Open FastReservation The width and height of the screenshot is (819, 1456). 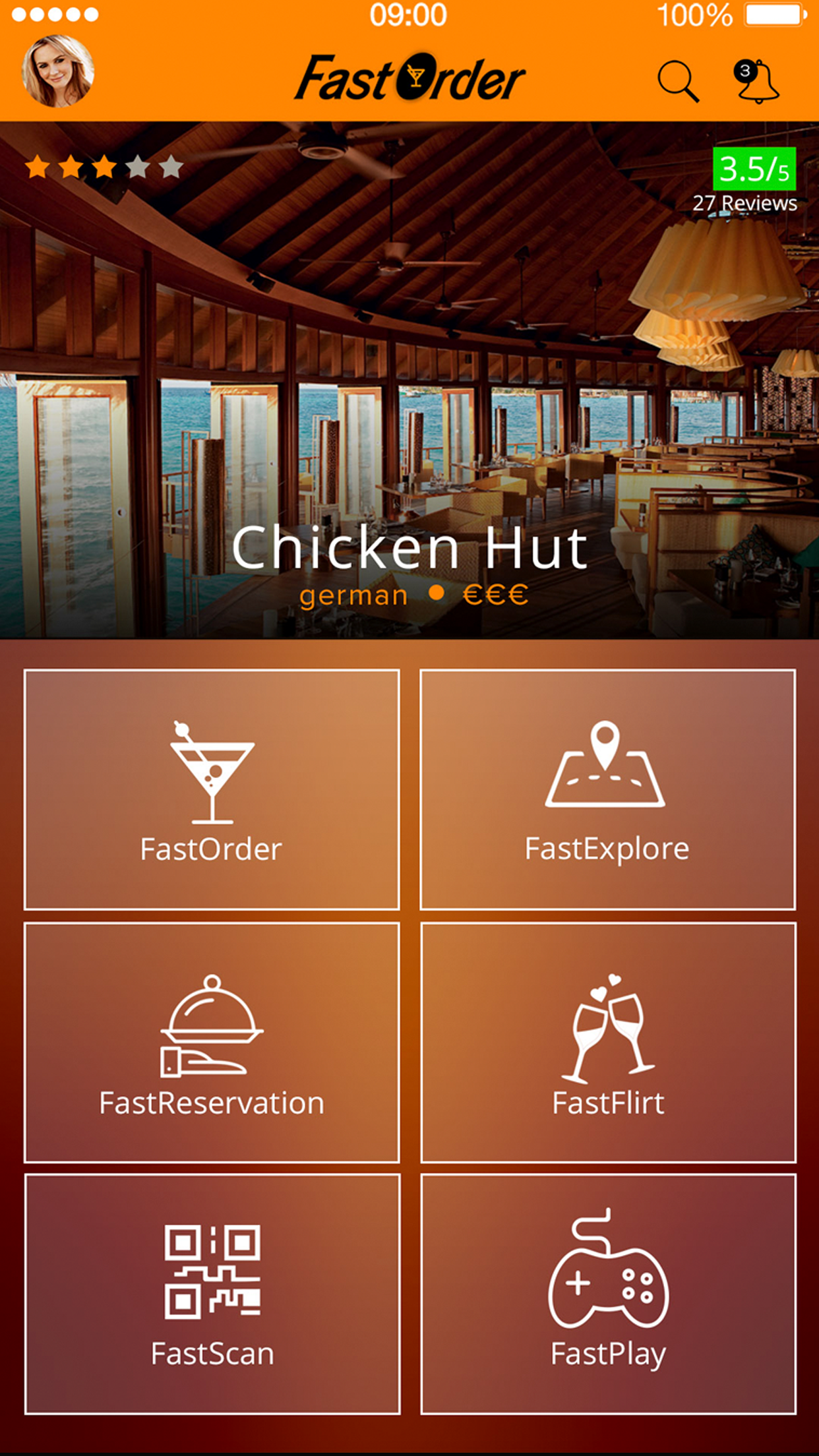212,1043
